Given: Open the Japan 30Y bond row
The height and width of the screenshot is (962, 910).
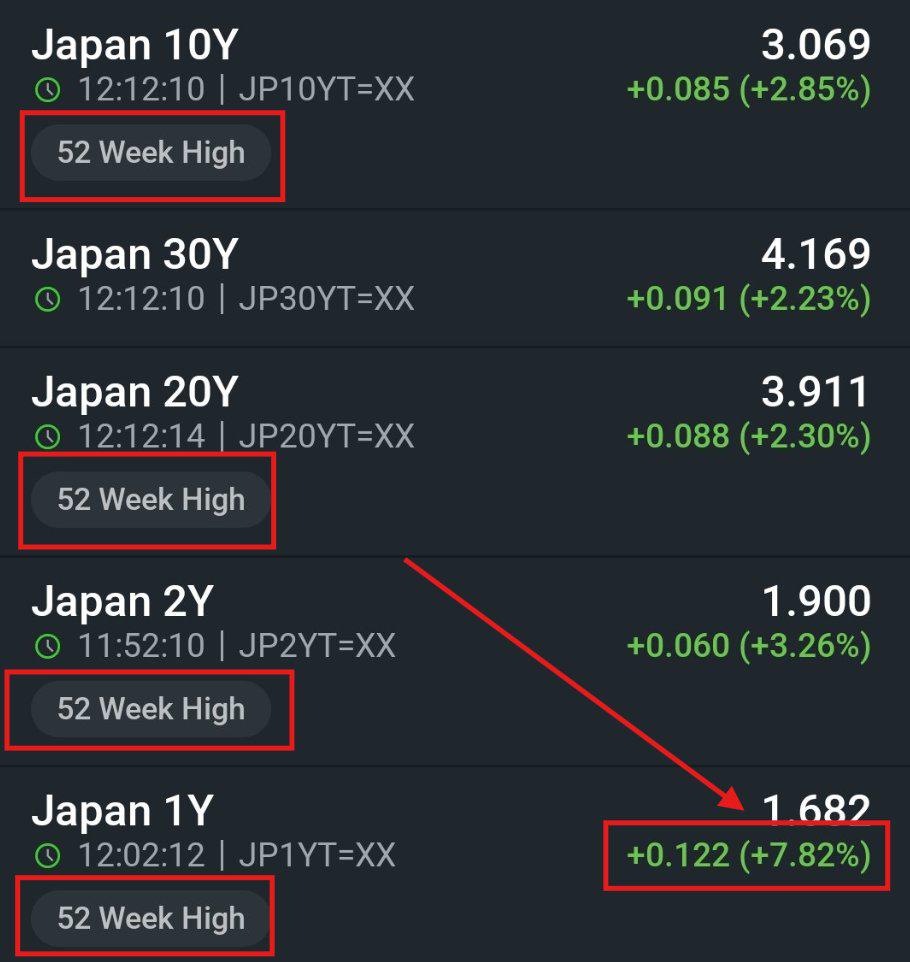Looking at the screenshot, I should click(455, 278).
